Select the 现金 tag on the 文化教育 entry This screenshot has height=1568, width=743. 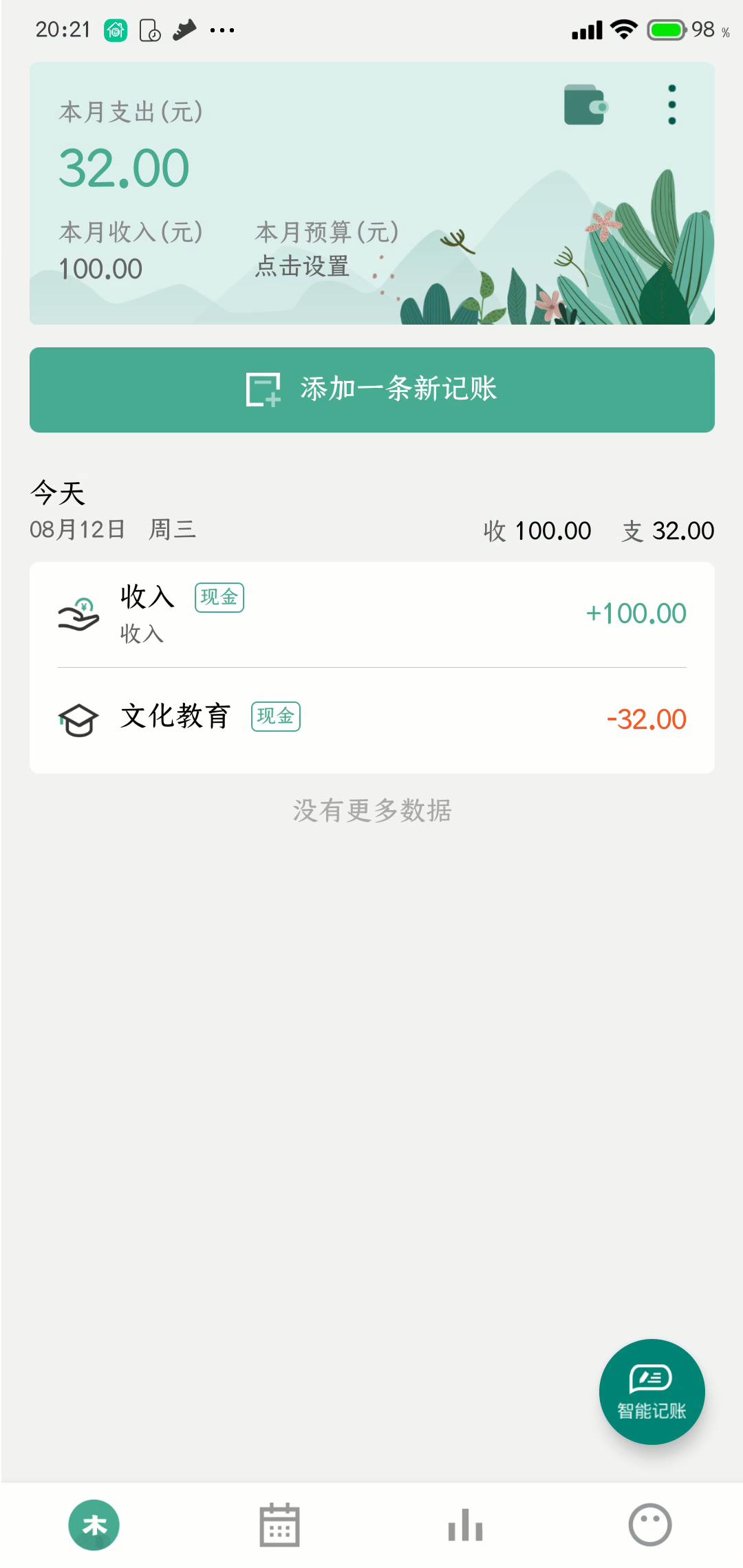pos(275,717)
